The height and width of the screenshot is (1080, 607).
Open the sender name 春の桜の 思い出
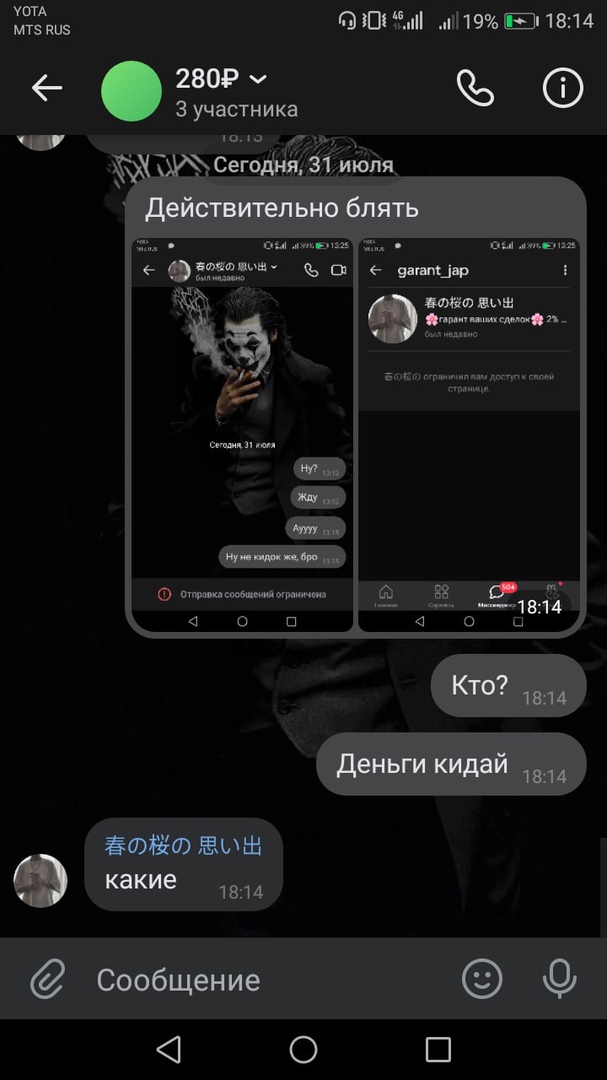183,846
